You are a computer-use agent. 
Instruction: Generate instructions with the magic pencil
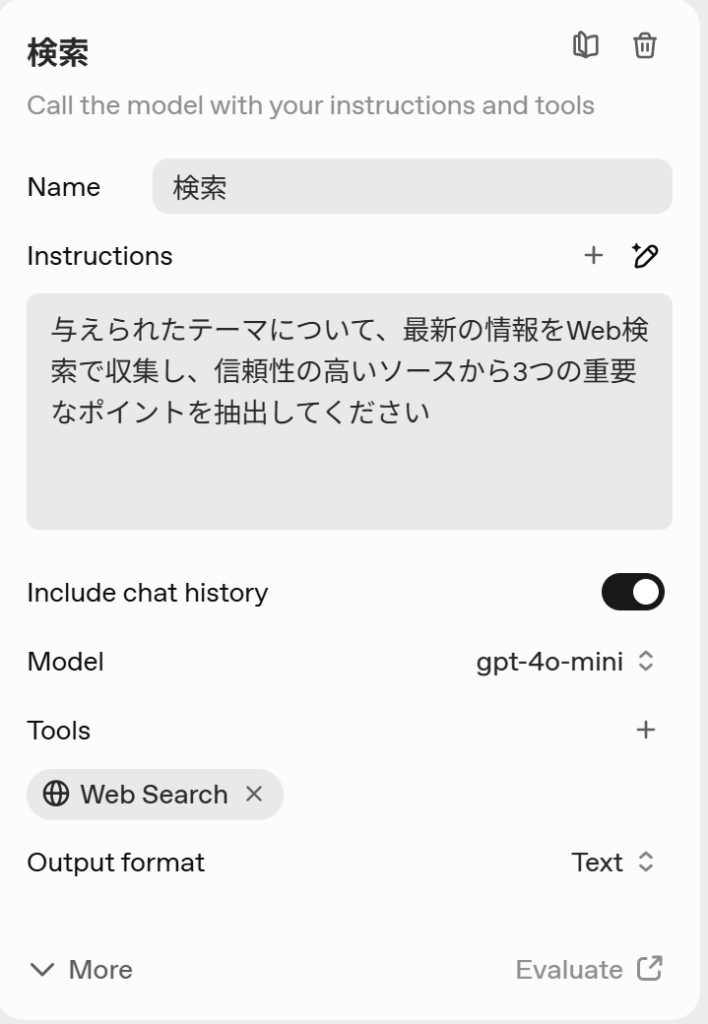pyautogui.click(x=645, y=256)
